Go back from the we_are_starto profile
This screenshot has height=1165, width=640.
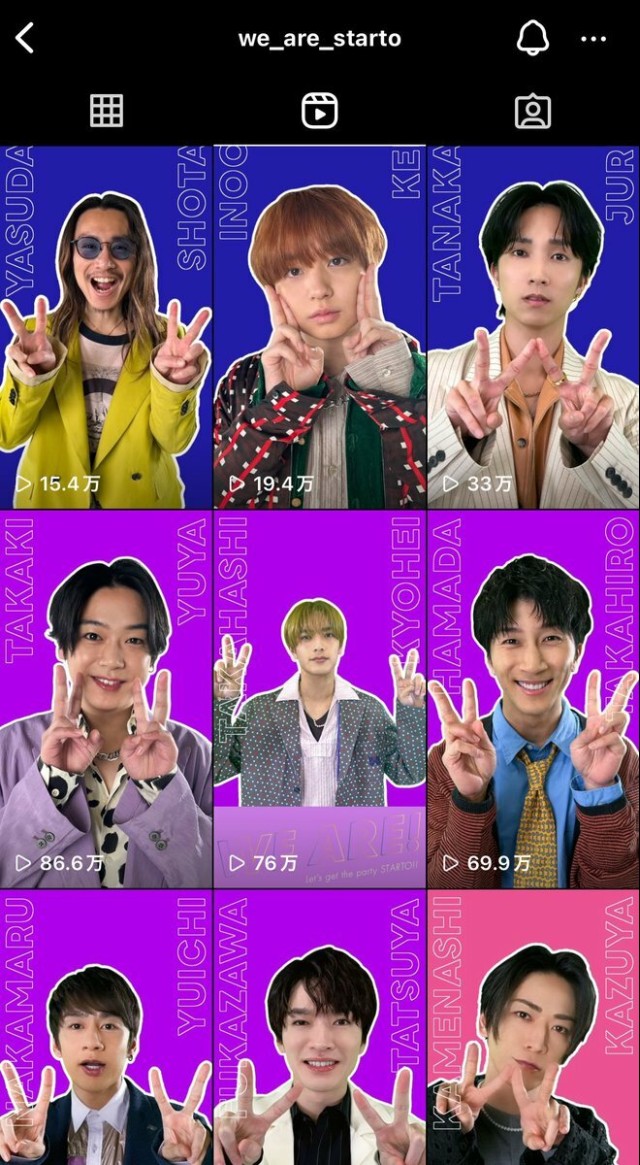(25, 39)
